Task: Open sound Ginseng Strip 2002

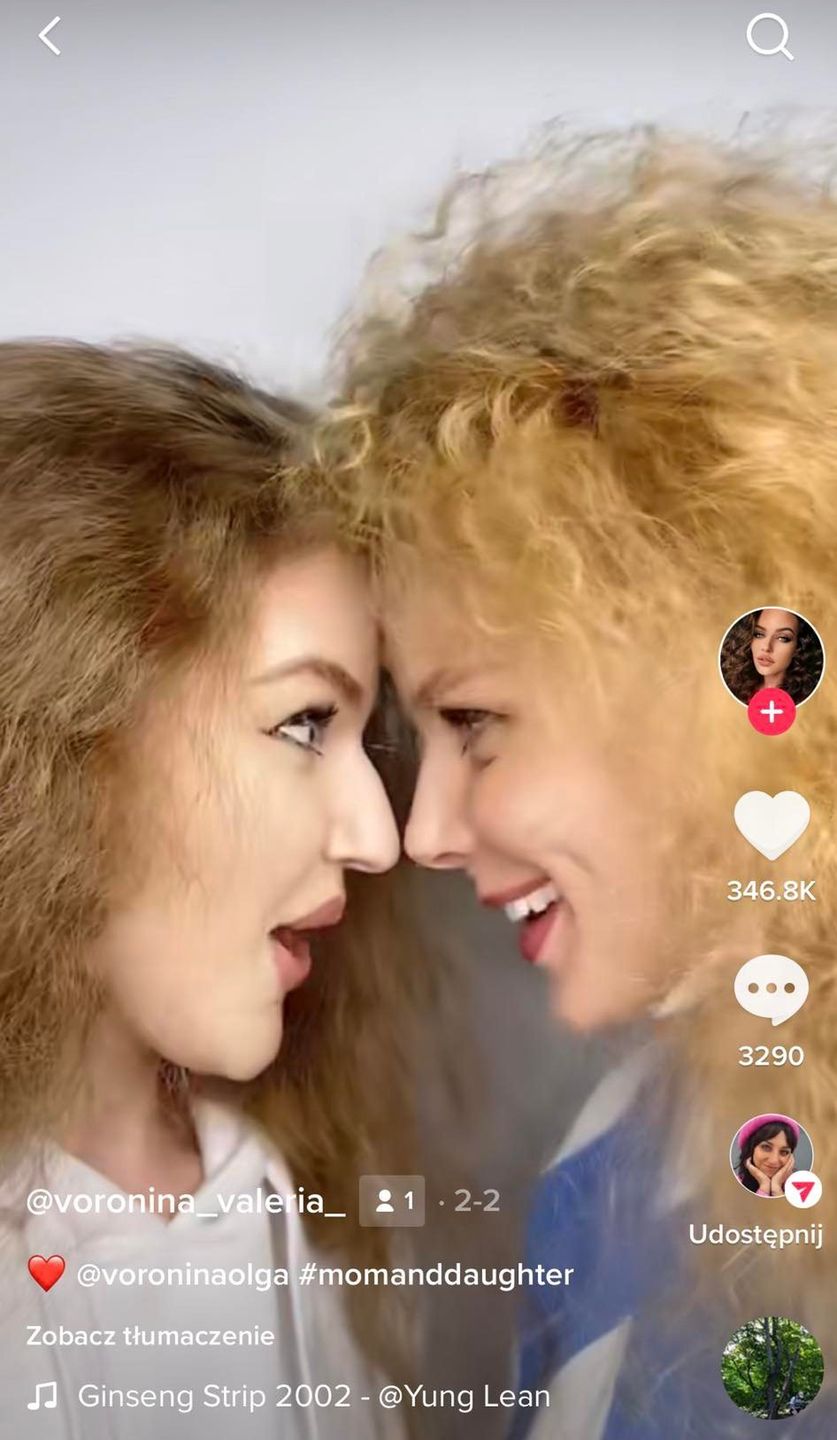Action: coord(313,1397)
